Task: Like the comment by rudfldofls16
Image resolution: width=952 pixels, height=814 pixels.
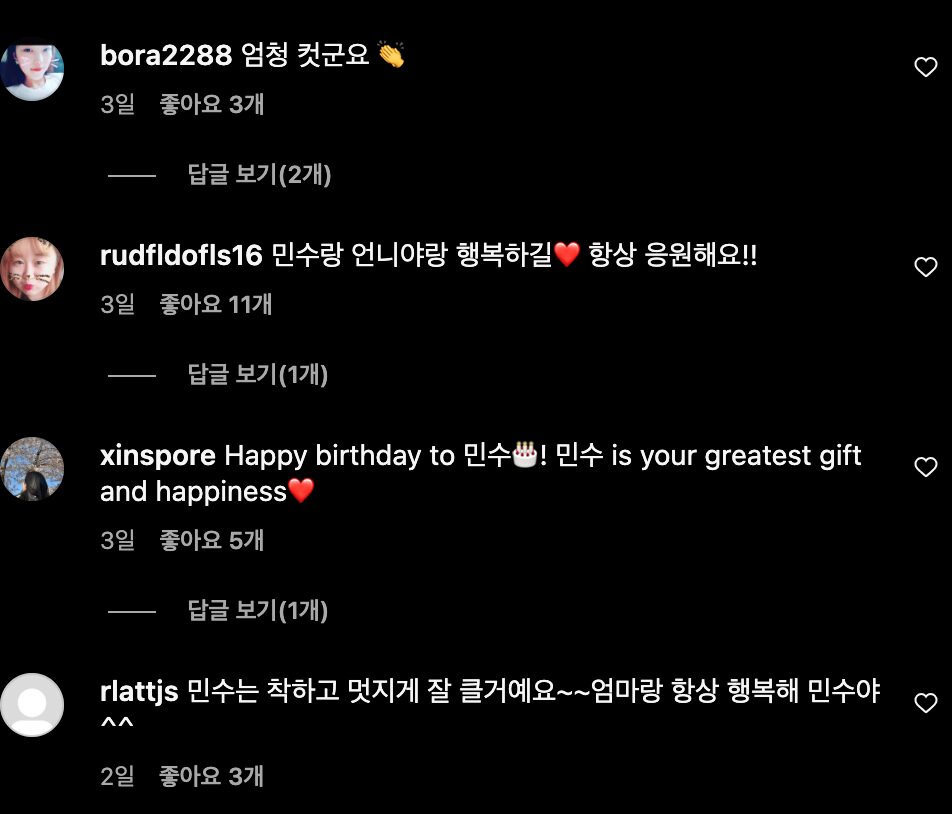Action: (926, 267)
